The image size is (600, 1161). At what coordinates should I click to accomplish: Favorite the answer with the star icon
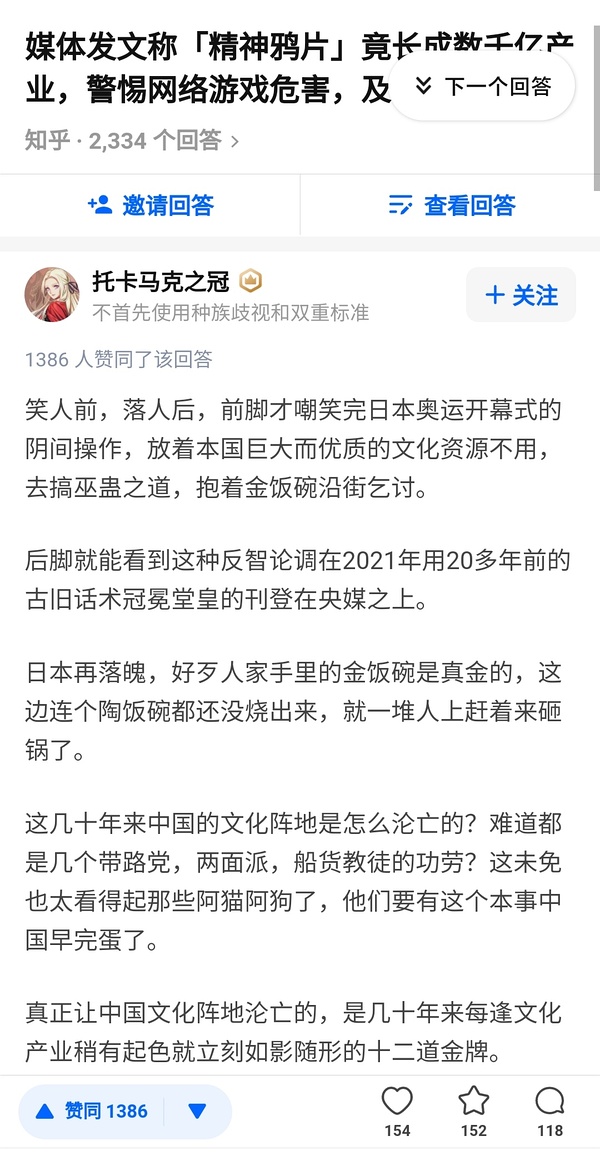coord(473,1103)
